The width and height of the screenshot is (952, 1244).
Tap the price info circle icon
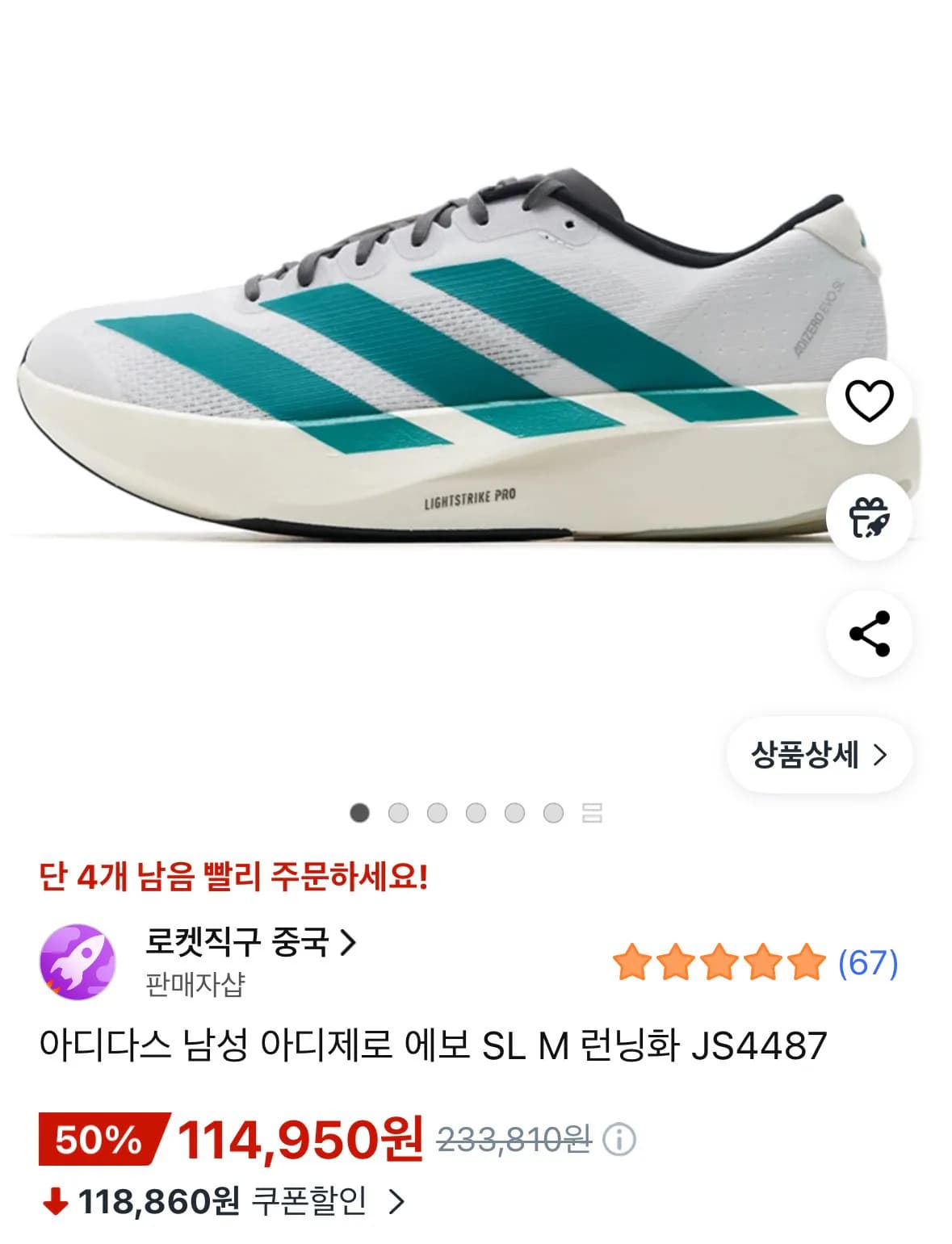click(x=619, y=1142)
